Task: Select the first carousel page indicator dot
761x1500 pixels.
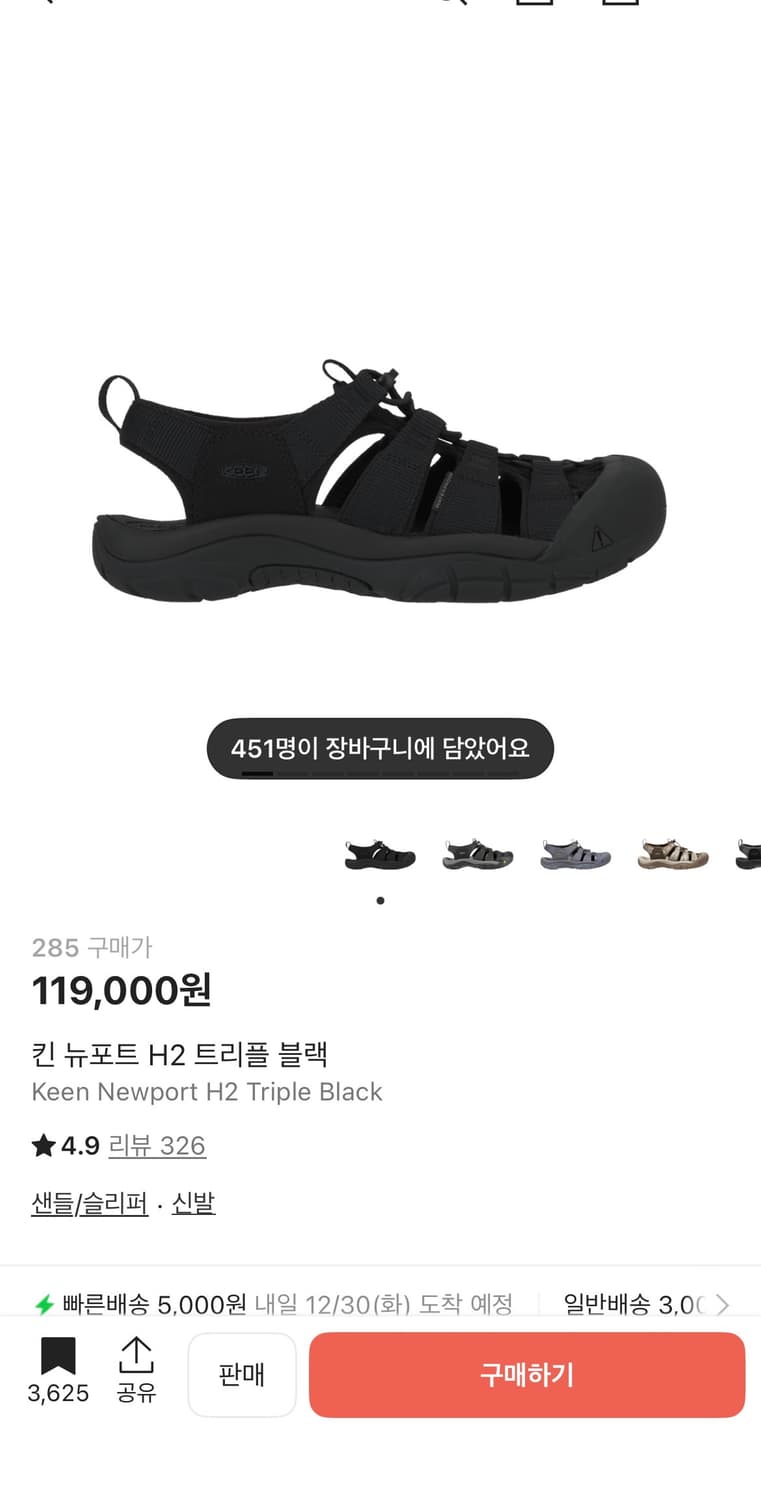Action: (x=380, y=900)
